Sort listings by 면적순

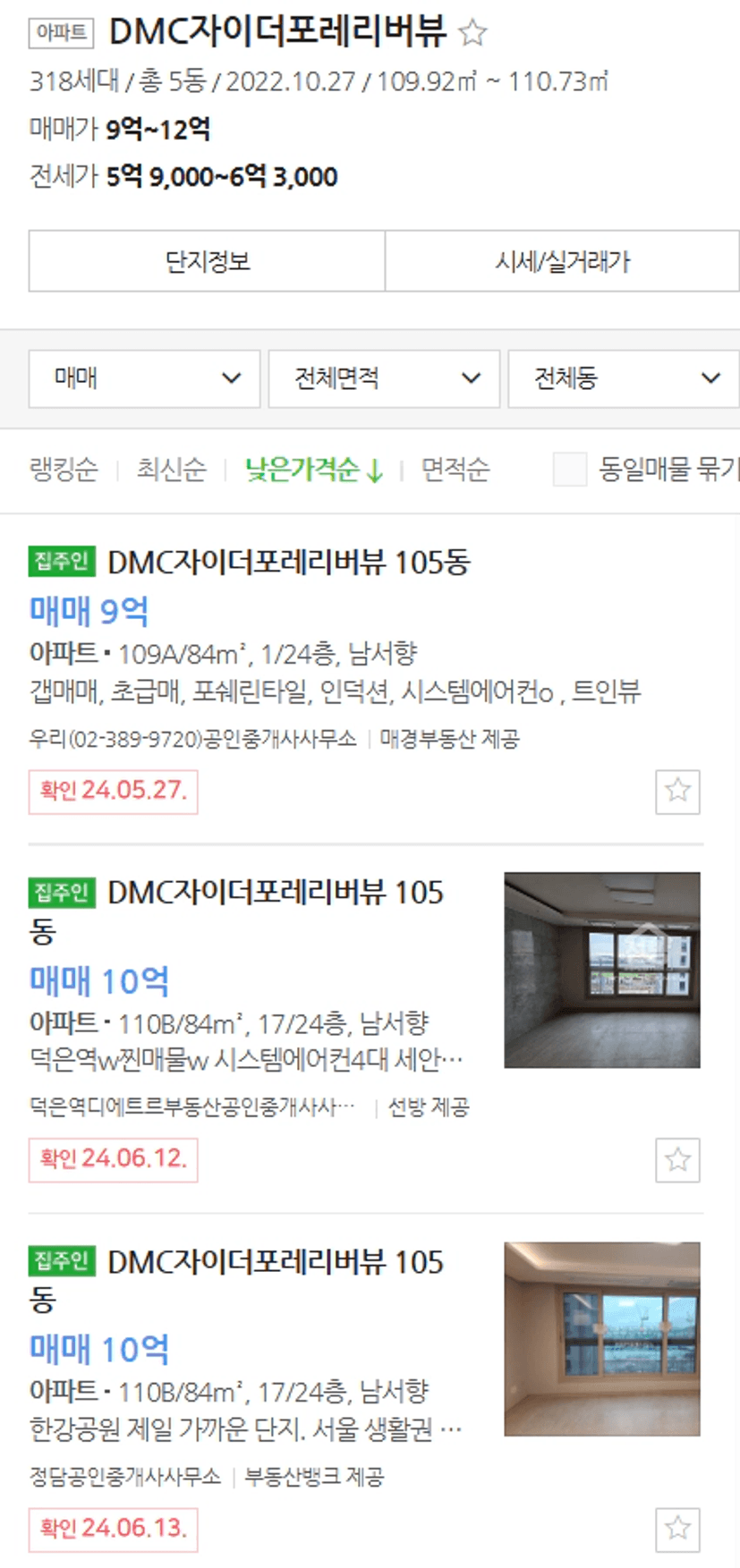pos(455,470)
